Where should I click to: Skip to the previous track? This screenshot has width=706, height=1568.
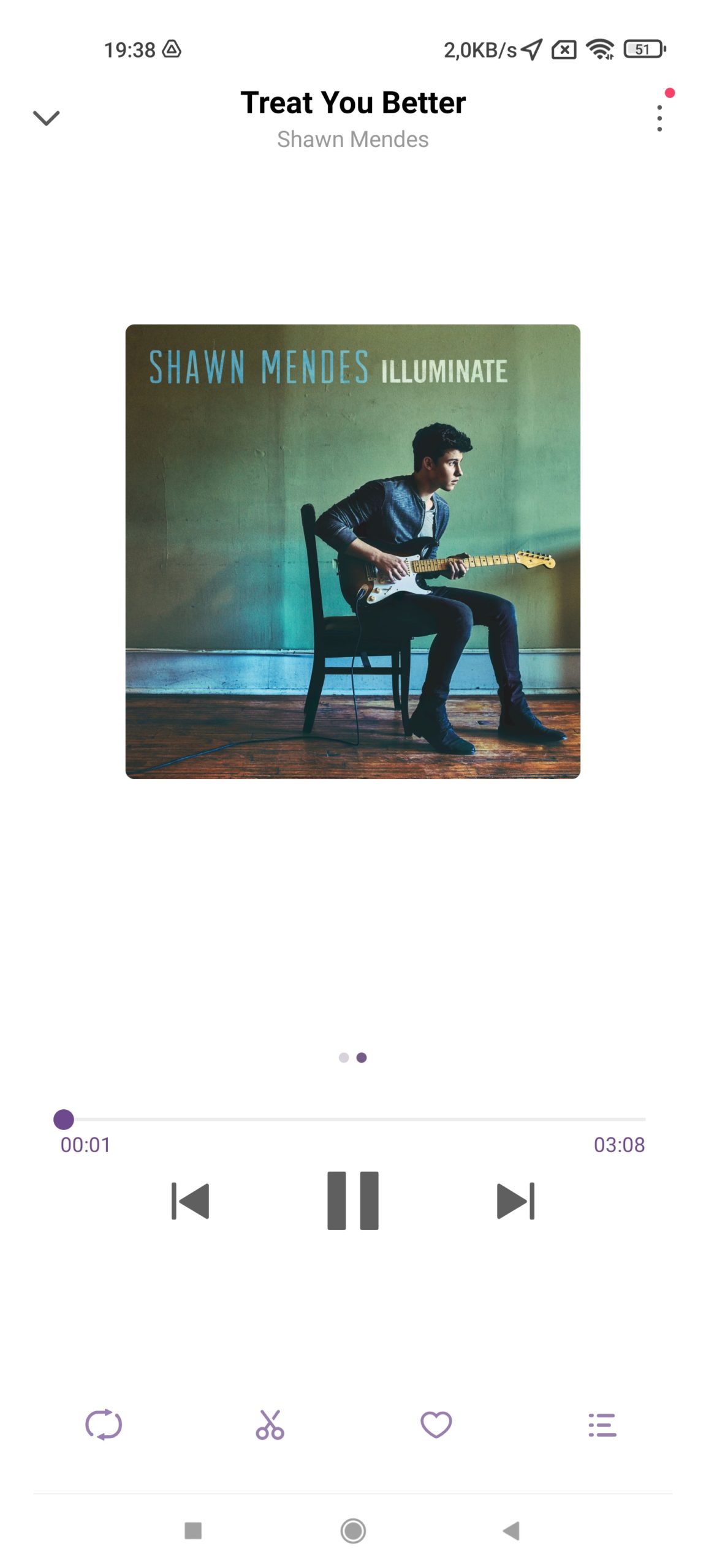tap(190, 1200)
